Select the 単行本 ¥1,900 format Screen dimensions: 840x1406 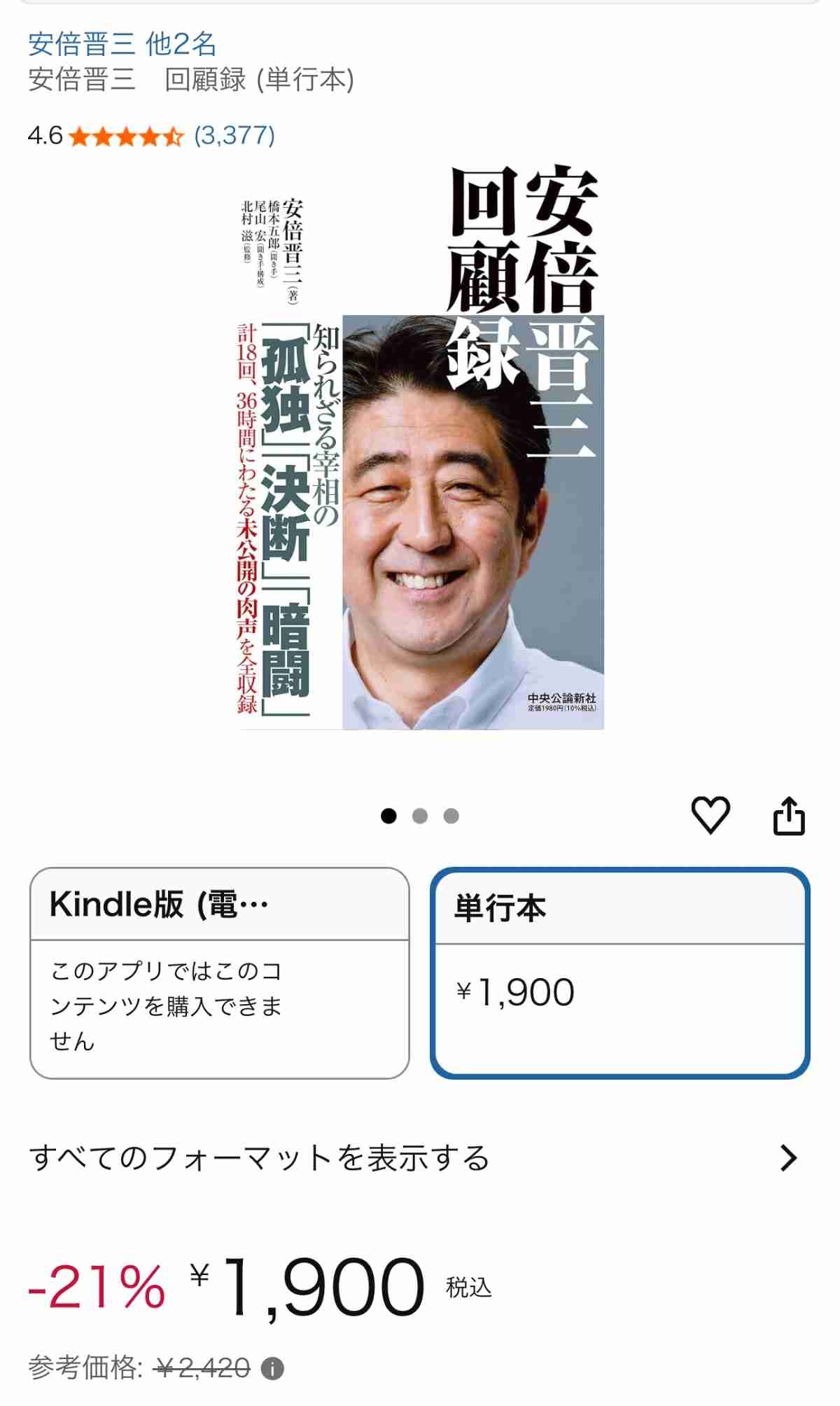coord(619,973)
